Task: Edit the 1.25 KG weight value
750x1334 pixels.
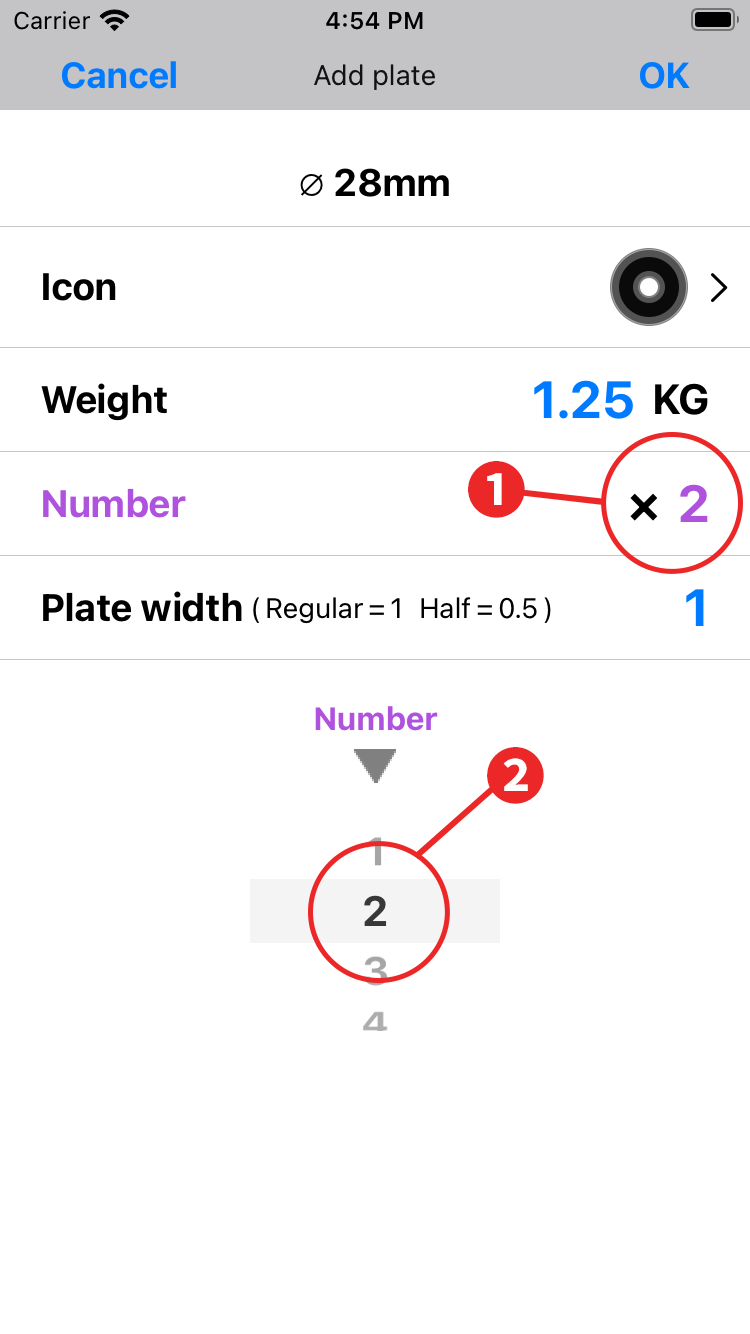Action: click(x=583, y=400)
